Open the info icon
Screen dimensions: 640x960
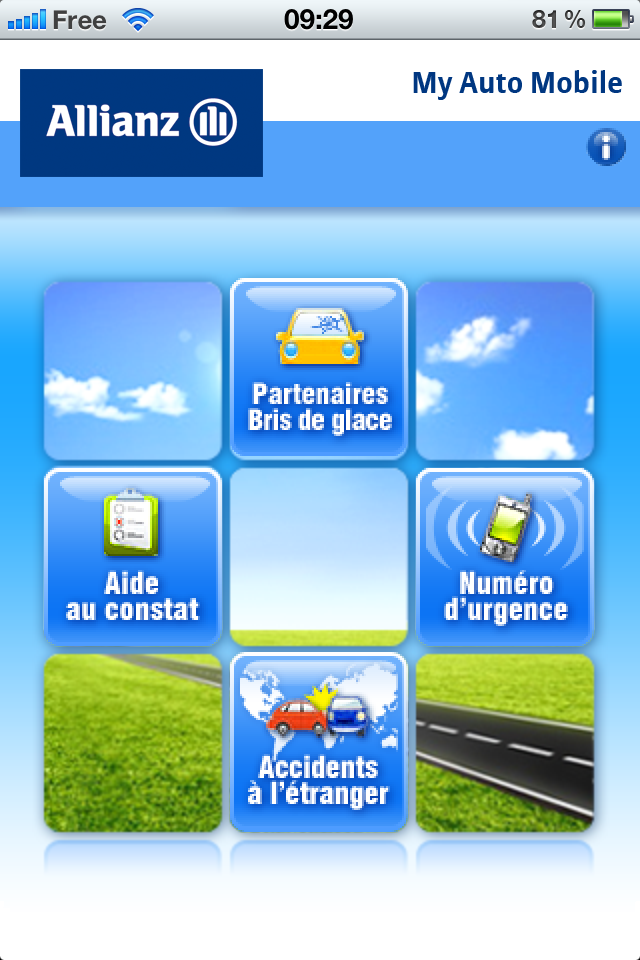605,148
